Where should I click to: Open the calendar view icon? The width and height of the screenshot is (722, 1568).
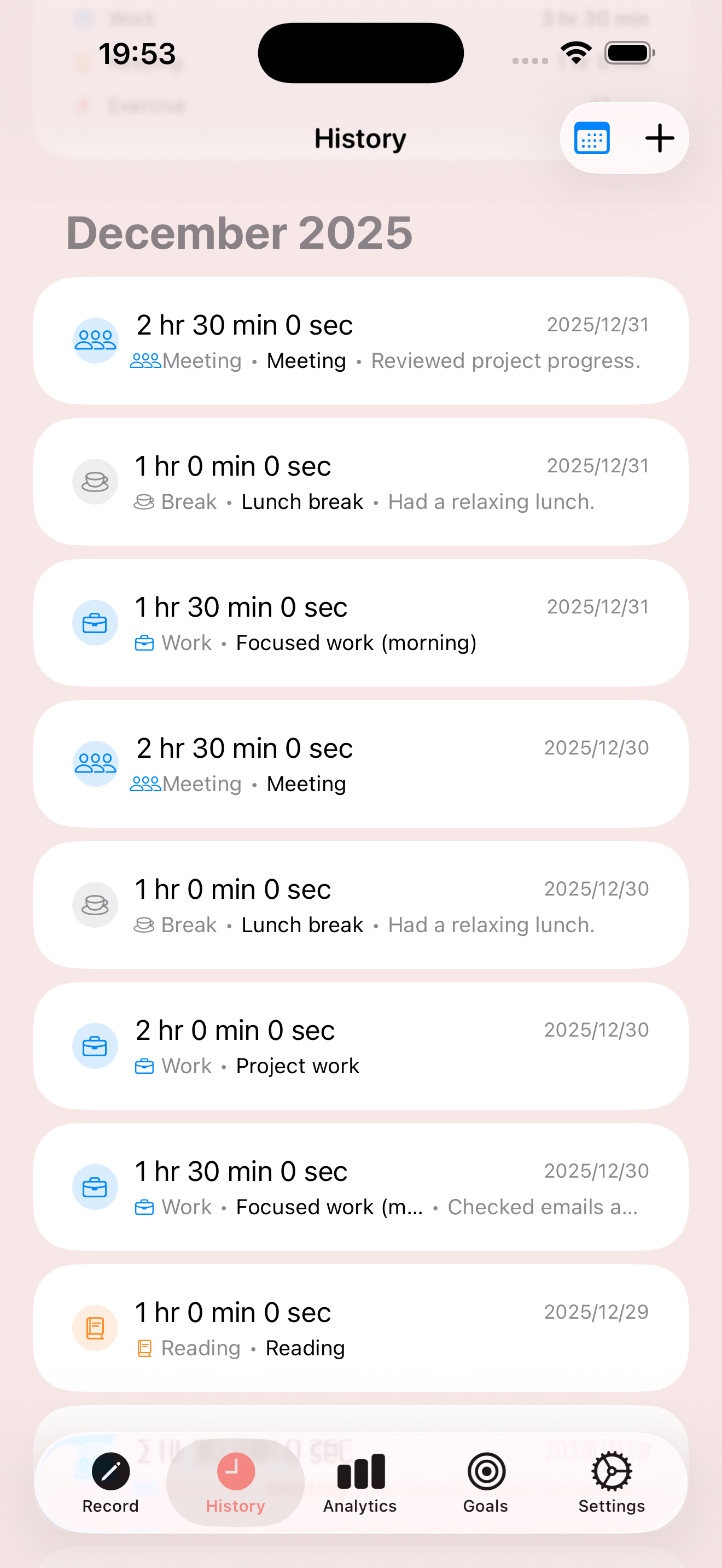pyautogui.click(x=591, y=138)
